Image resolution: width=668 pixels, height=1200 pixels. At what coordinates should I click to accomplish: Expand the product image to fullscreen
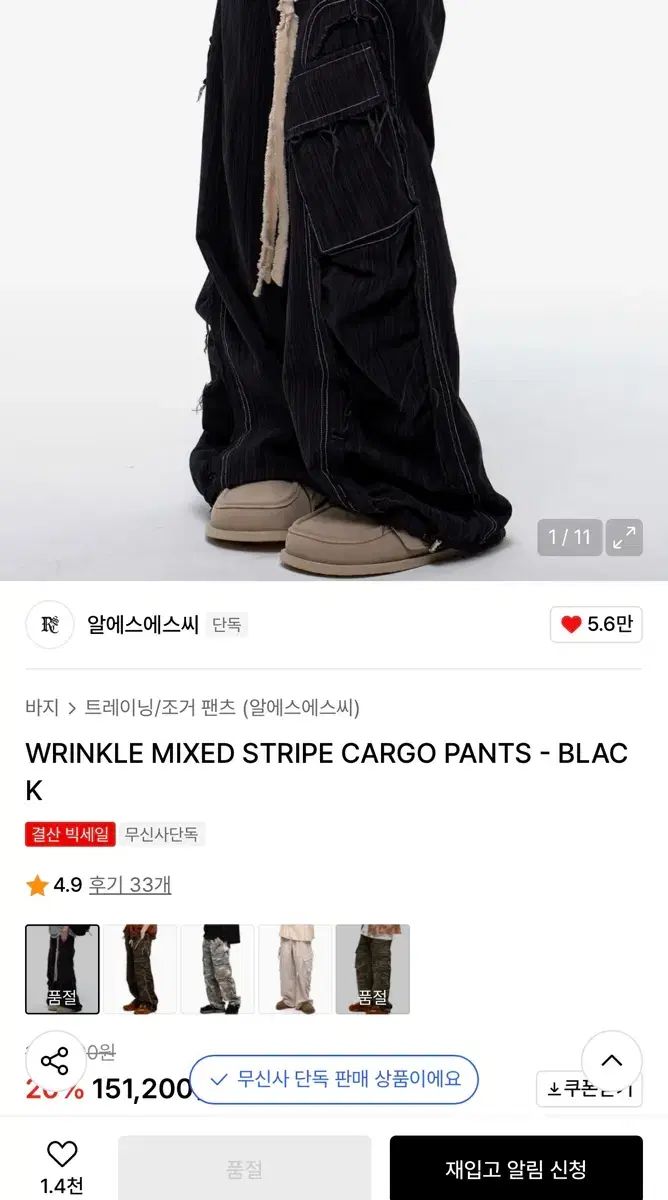point(625,537)
